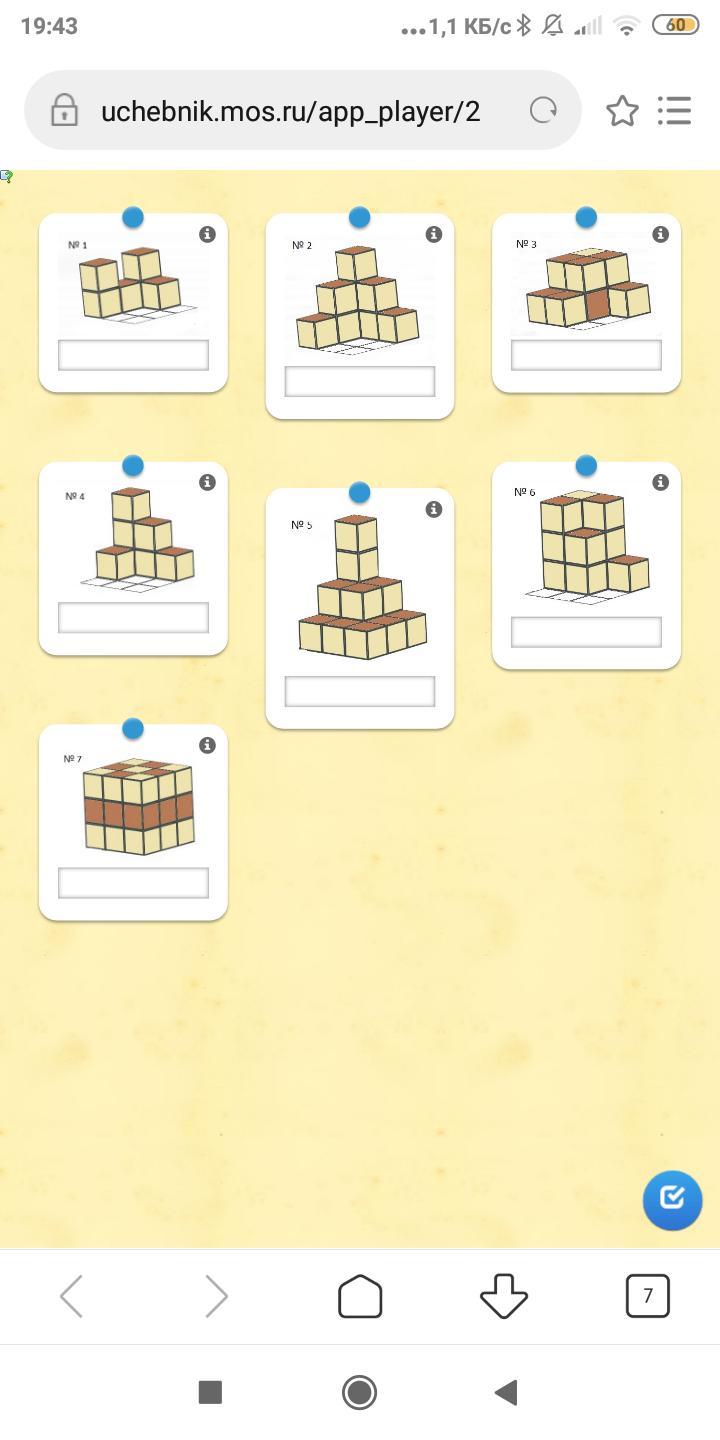Show info for card № 7
Image resolution: width=720 pixels, height=1440 pixels.
pyautogui.click(x=207, y=745)
